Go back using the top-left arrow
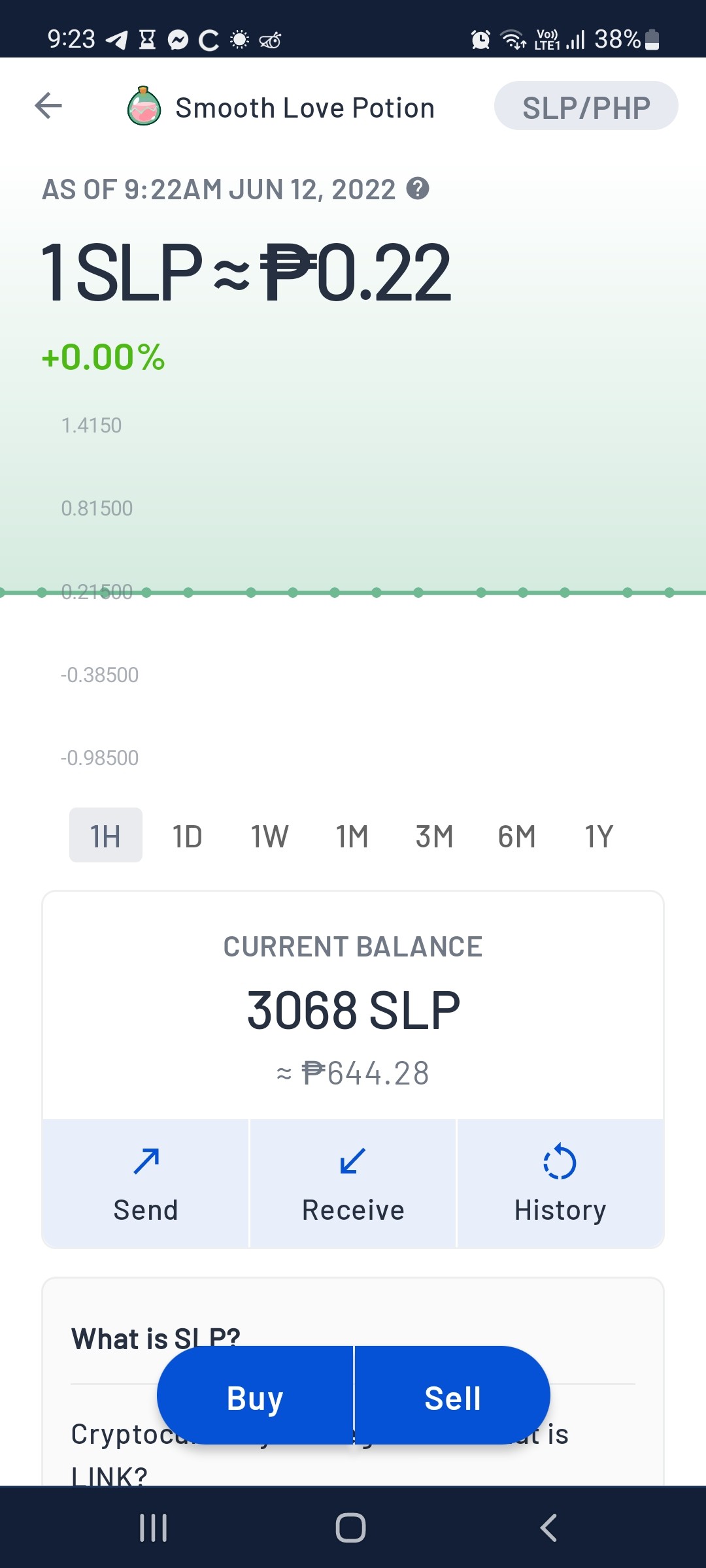This screenshot has height=1568, width=706. pyautogui.click(x=48, y=106)
